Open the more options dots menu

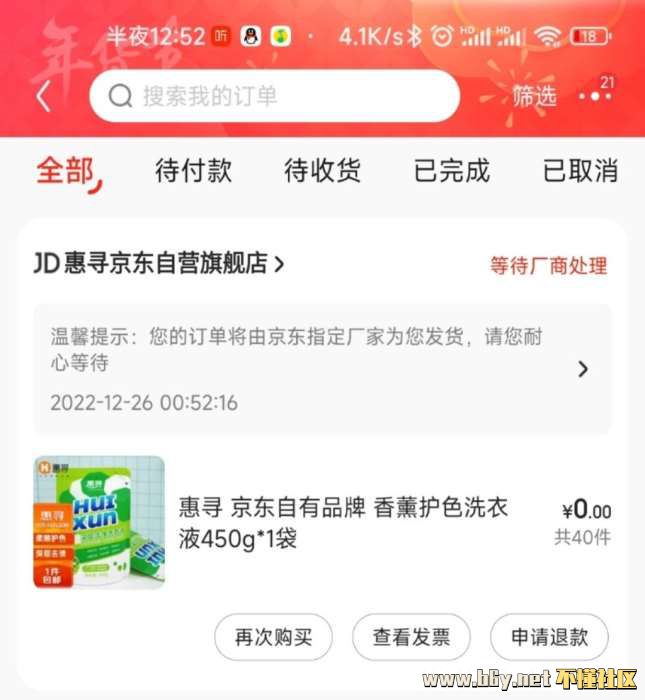point(595,96)
